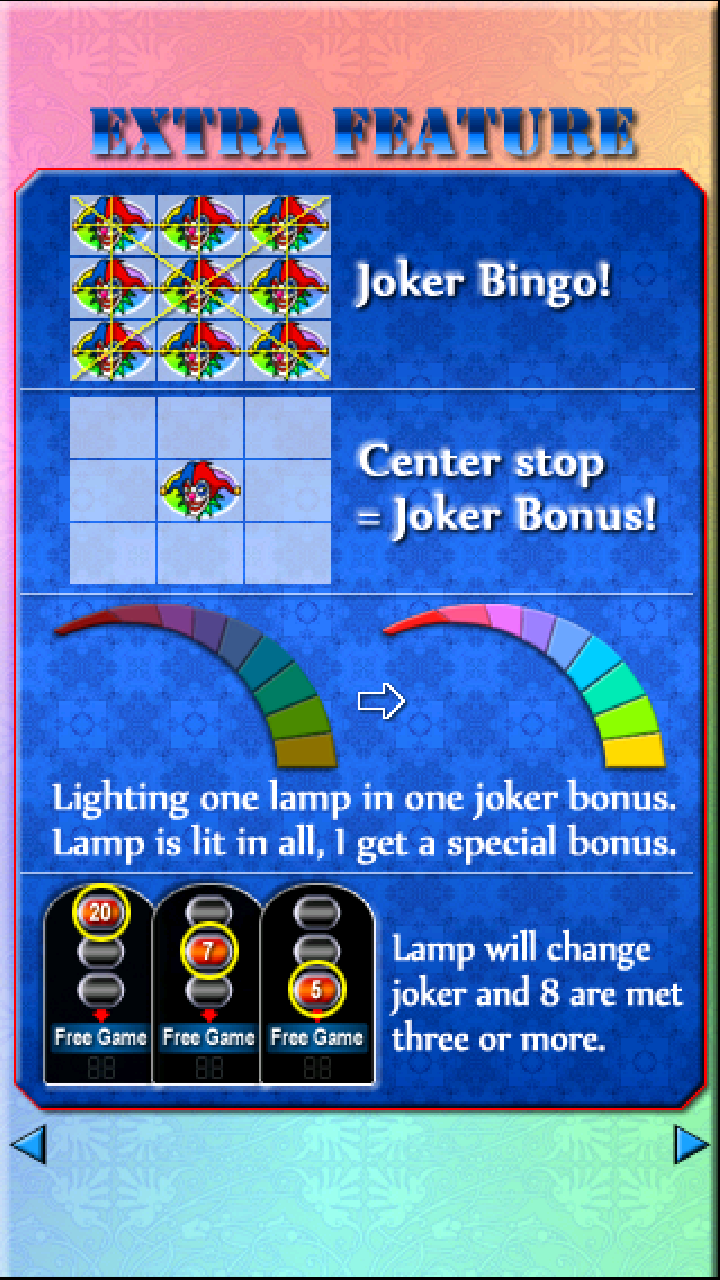Screen dimensions: 720x1280
Task: Go to the next help page
Action: pyautogui.click(x=690, y=1143)
